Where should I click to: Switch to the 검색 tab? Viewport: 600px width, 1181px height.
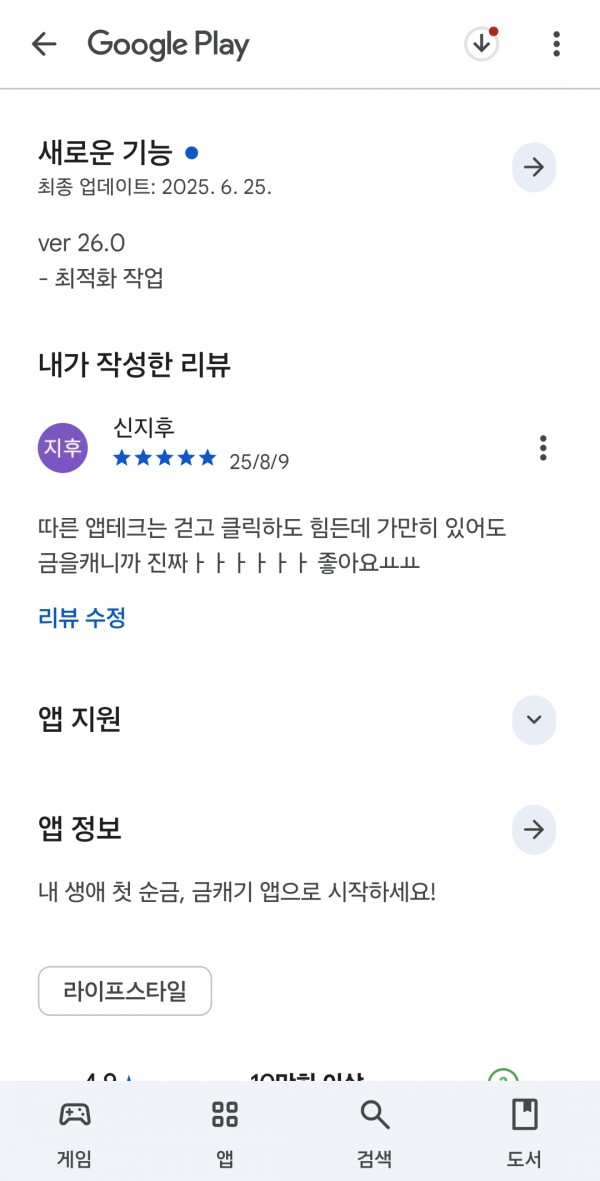coord(374,1132)
